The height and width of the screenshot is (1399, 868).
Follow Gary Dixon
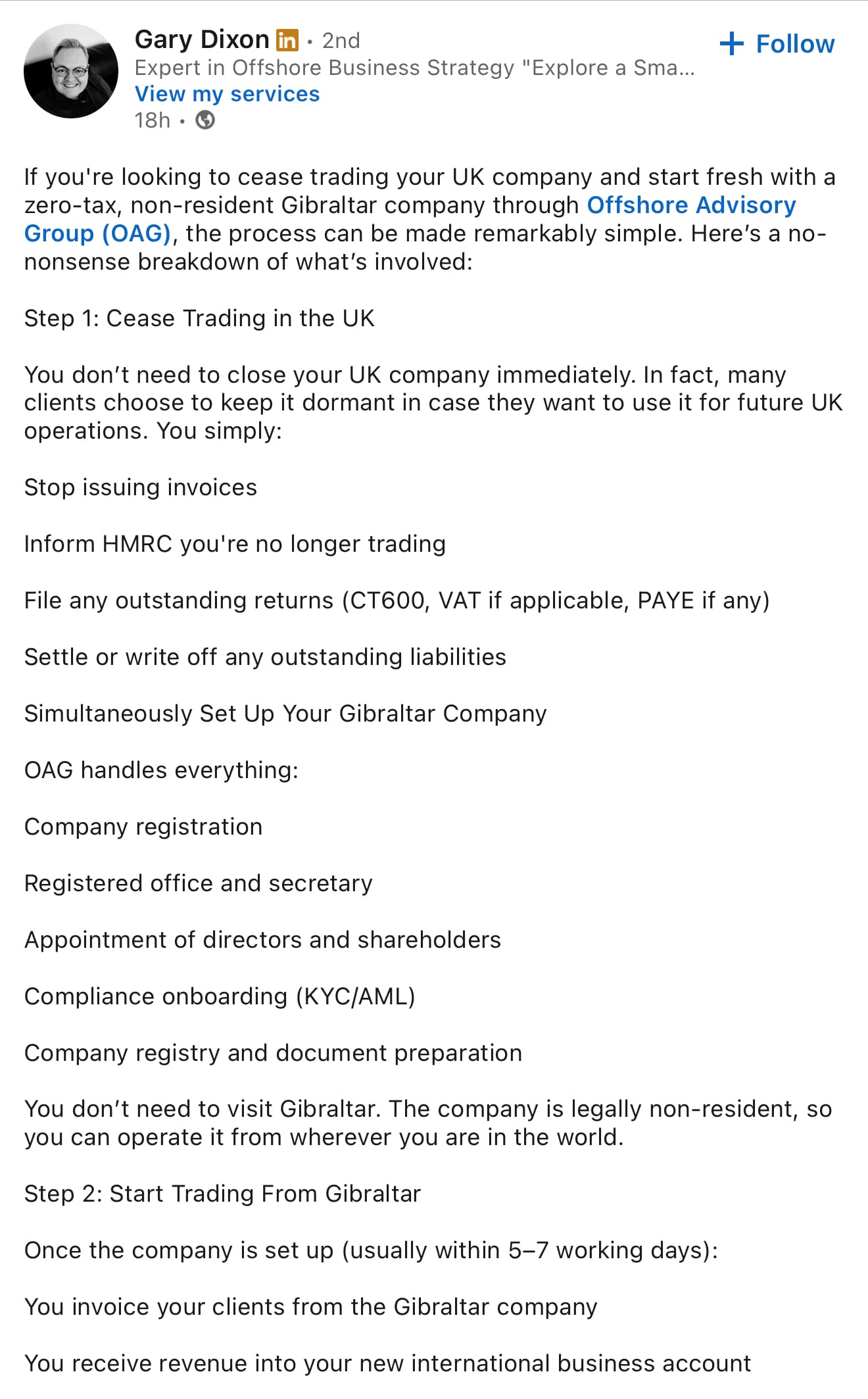click(777, 44)
